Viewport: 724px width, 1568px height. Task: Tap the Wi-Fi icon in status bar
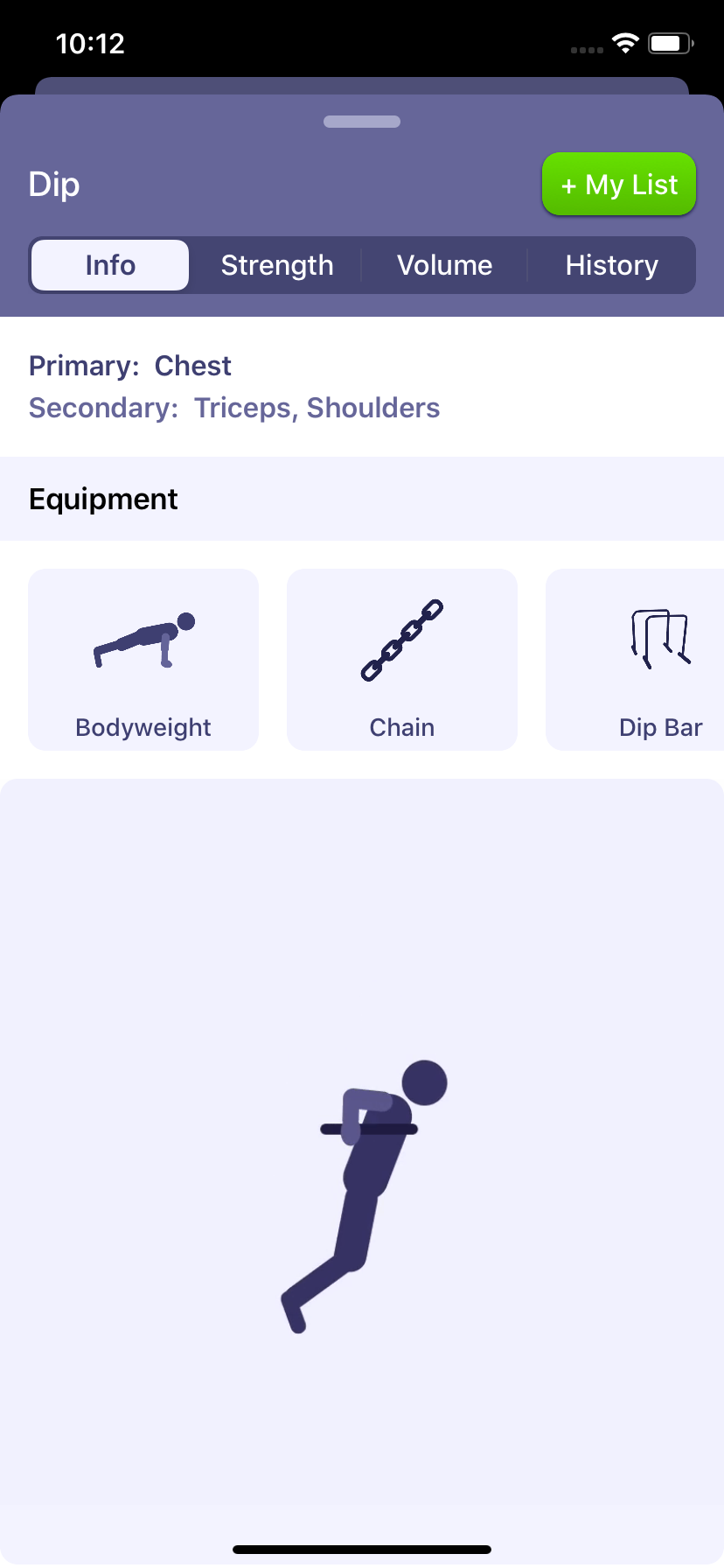[624, 44]
